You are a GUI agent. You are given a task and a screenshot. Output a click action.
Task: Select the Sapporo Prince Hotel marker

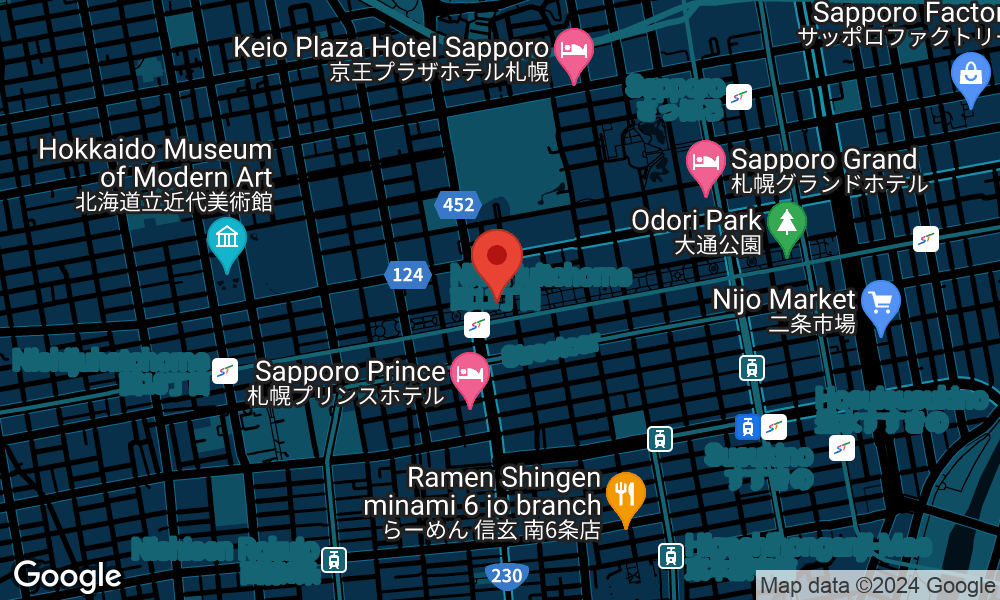pyautogui.click(x=470, y=376)
